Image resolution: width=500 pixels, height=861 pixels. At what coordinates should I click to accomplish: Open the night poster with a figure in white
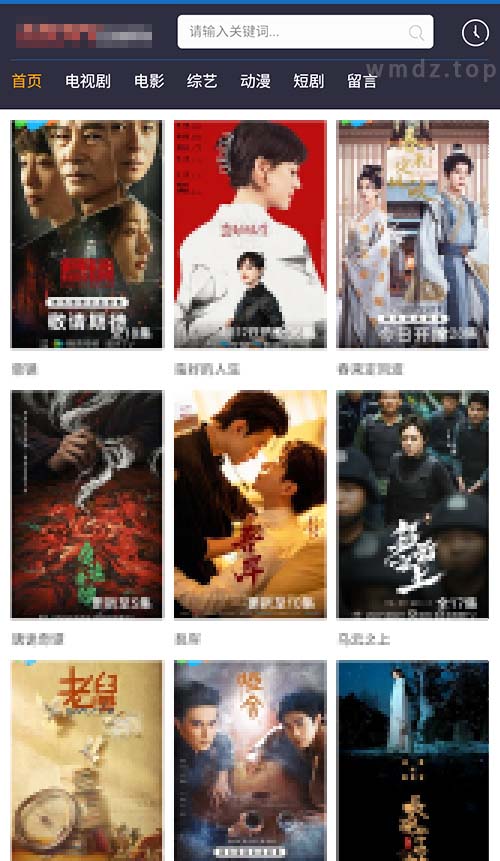(x=413, y=761)
